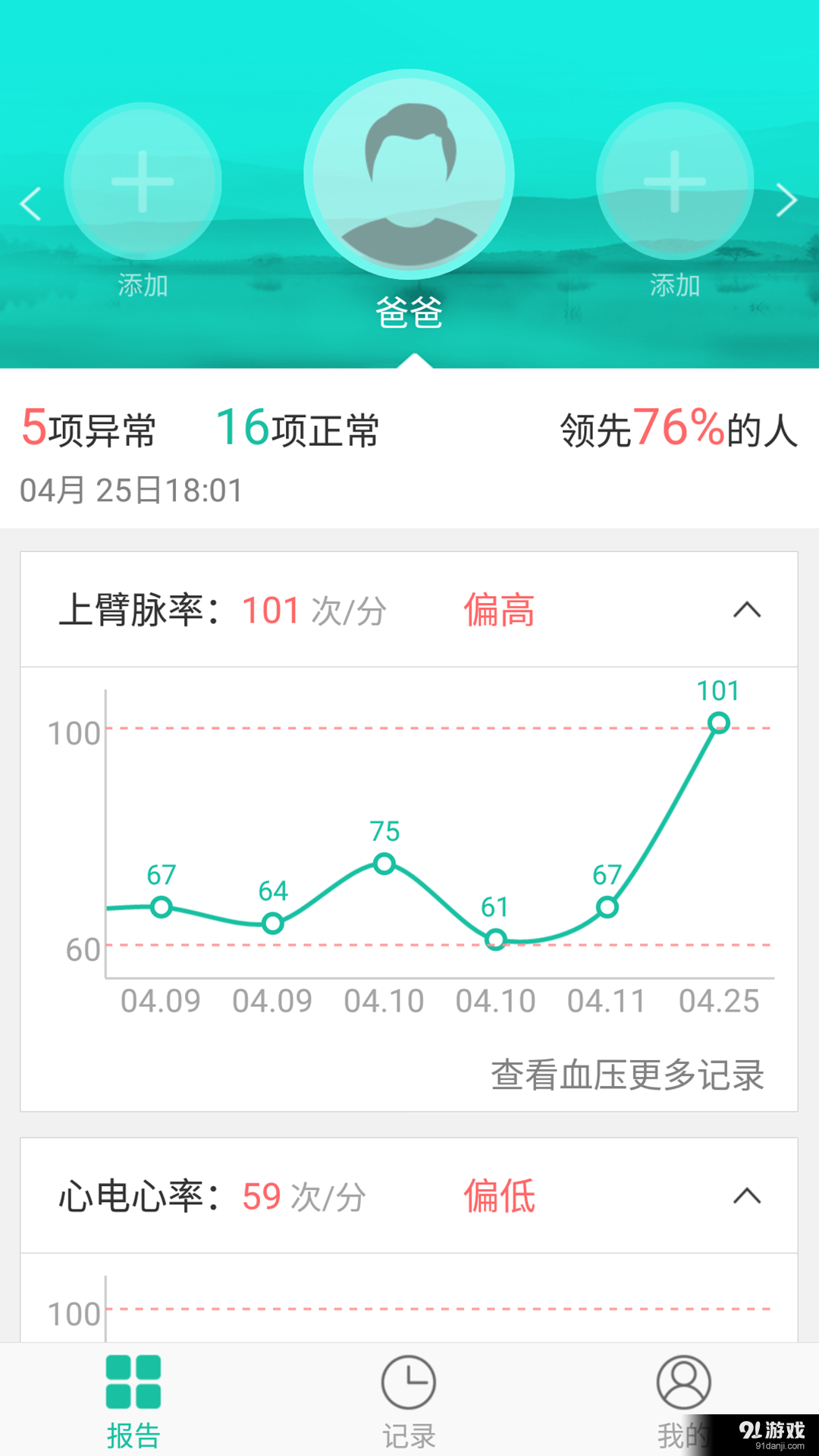Image resolution: width=819 pixels, height=1456 pixels.
Task: Tap the left navigation arrow
Action: 29,201
